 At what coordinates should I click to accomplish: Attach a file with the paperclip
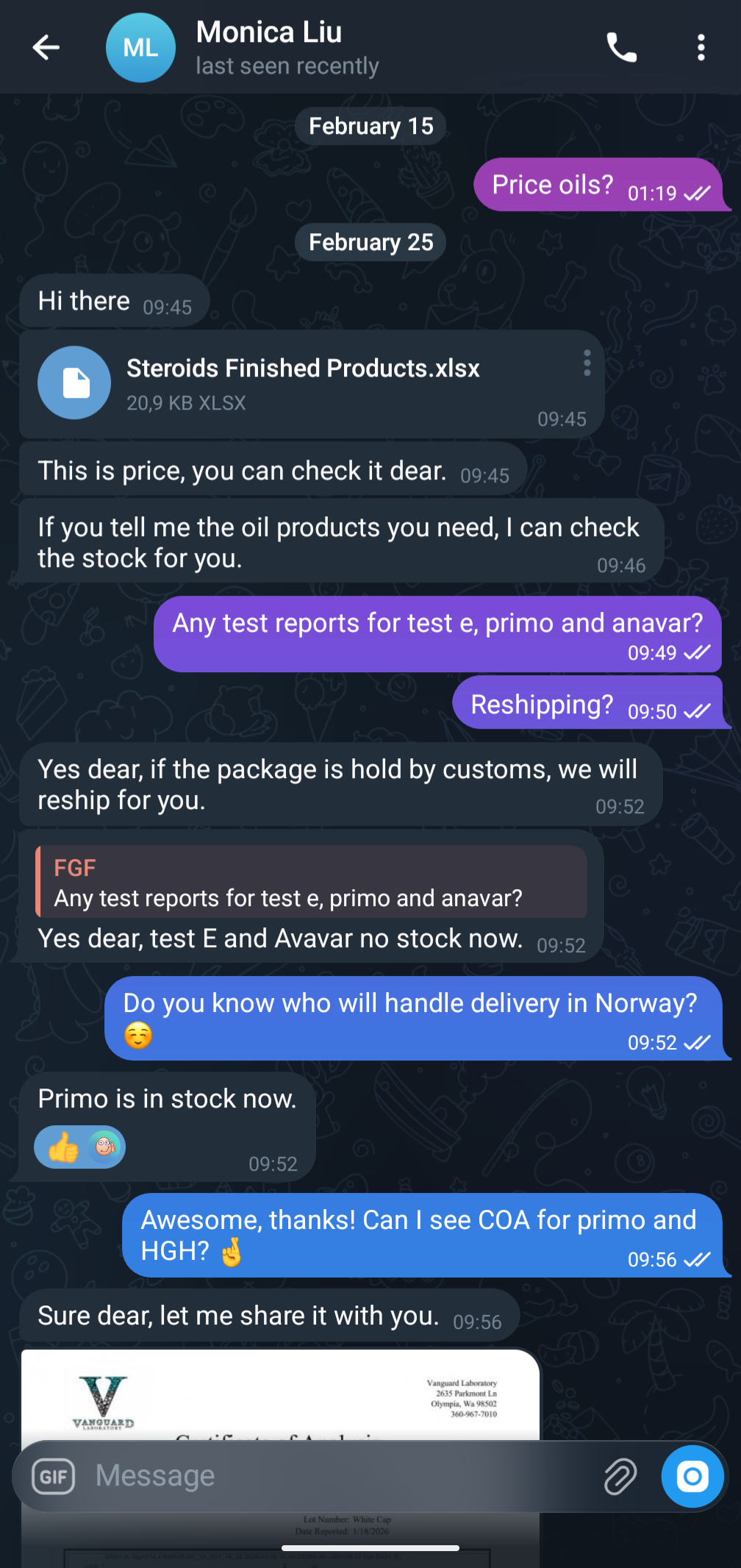pos(620,1476)
